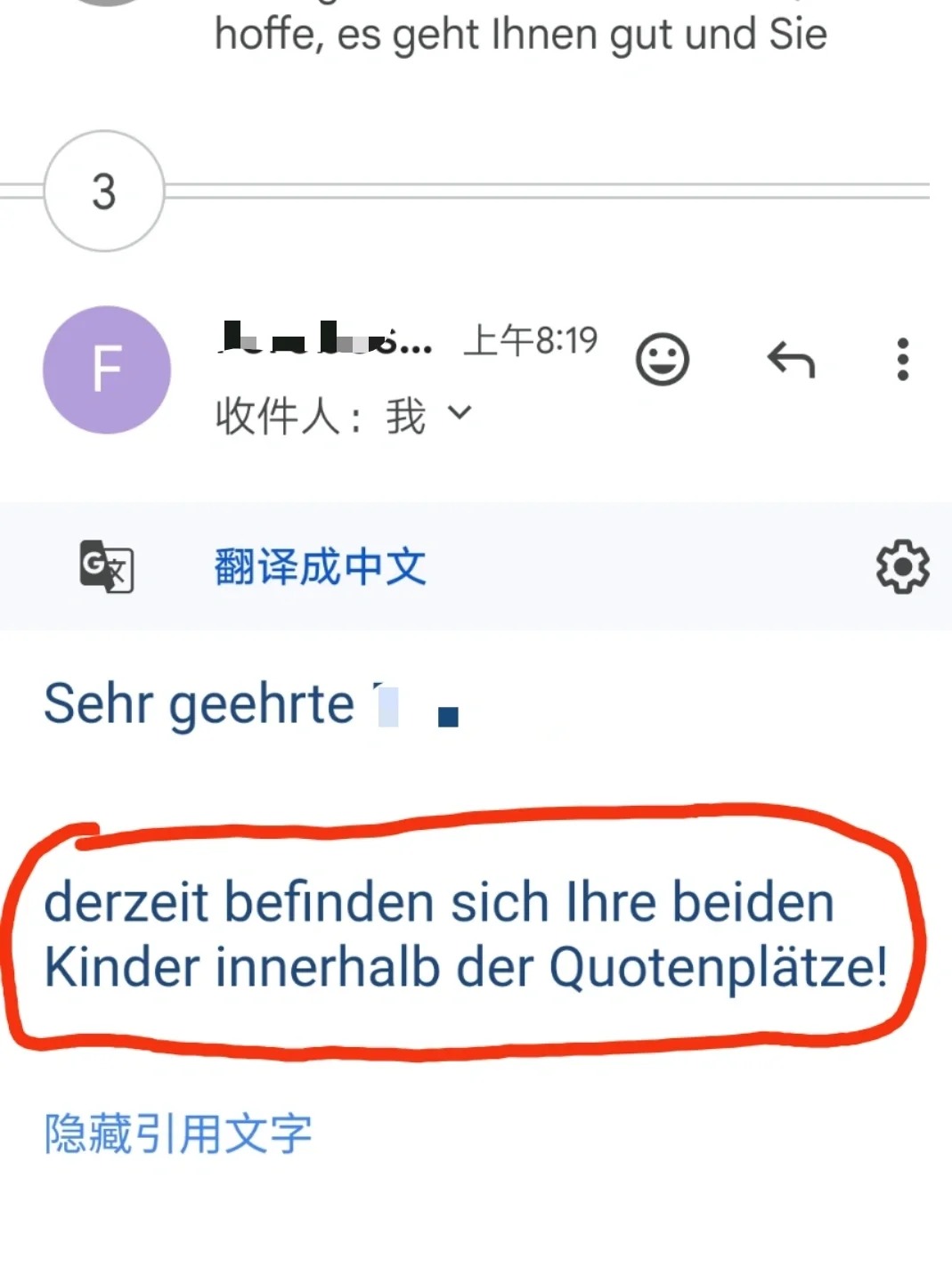Tap 翻译成中文 to translate the email
952x1284 pixels.
click(x=320, y=567)
